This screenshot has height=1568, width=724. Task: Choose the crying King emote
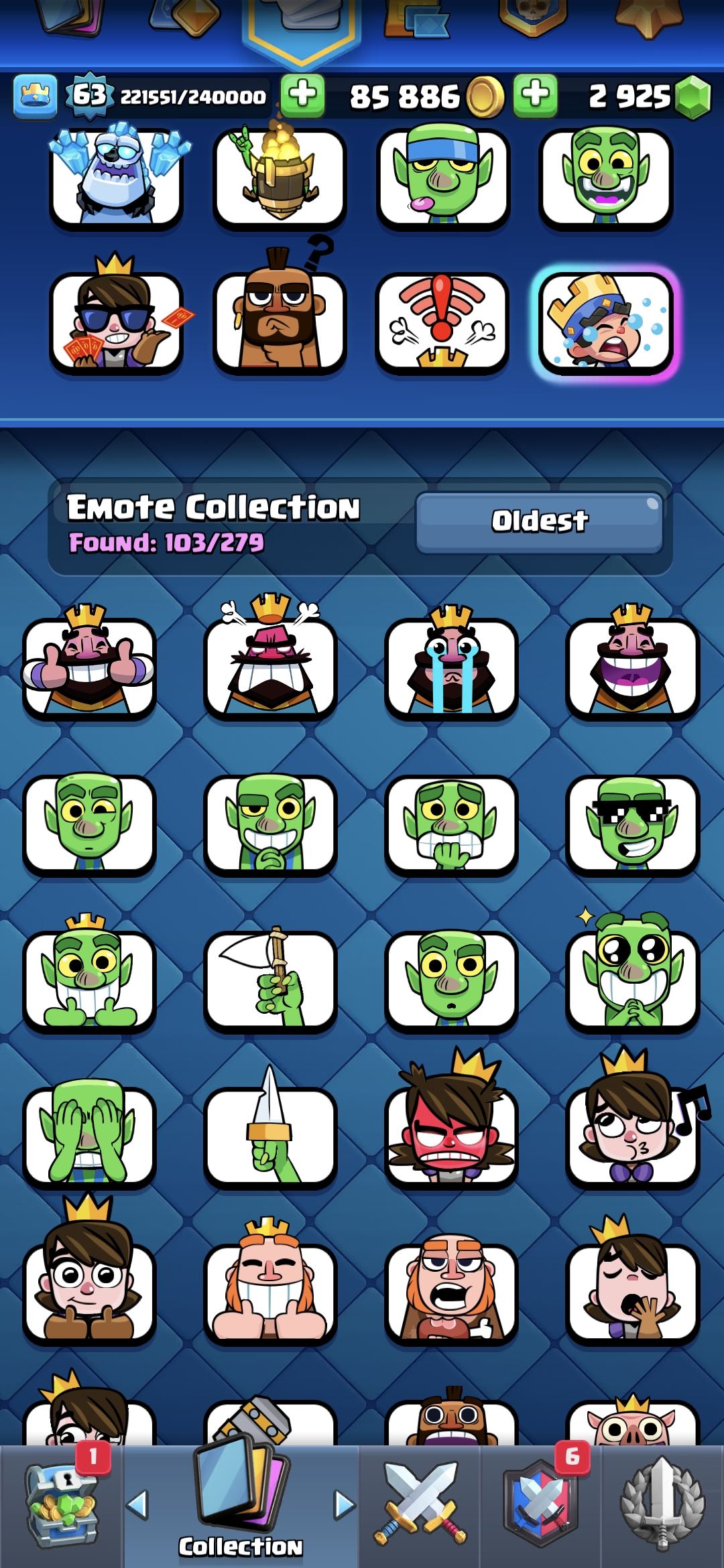pos(451,664)
